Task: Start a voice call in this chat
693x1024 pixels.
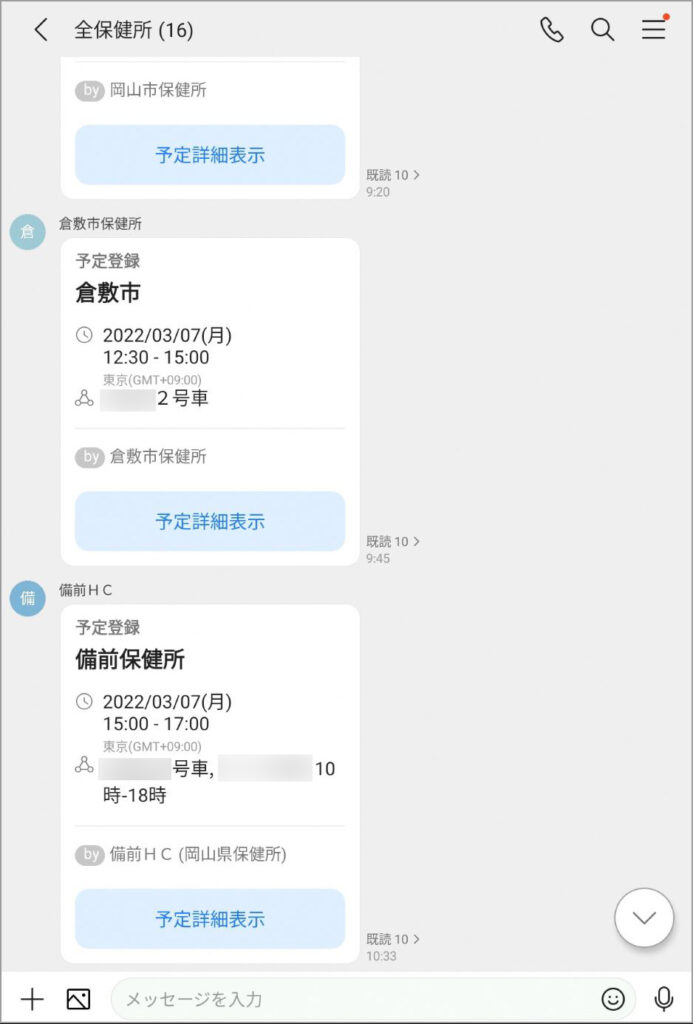Action: [x=551, y=30]
